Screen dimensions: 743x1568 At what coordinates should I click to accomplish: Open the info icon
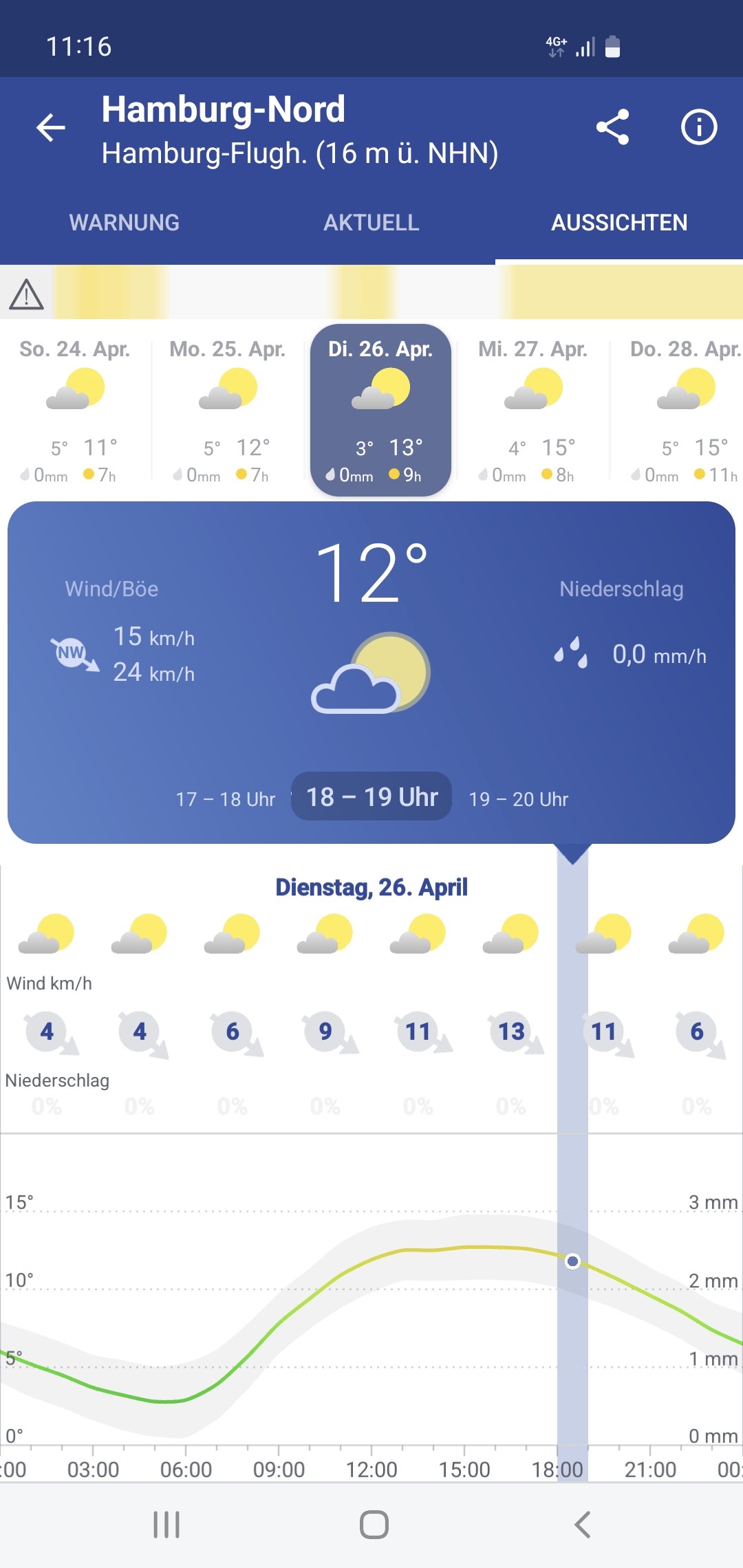[x=699, y=127]
